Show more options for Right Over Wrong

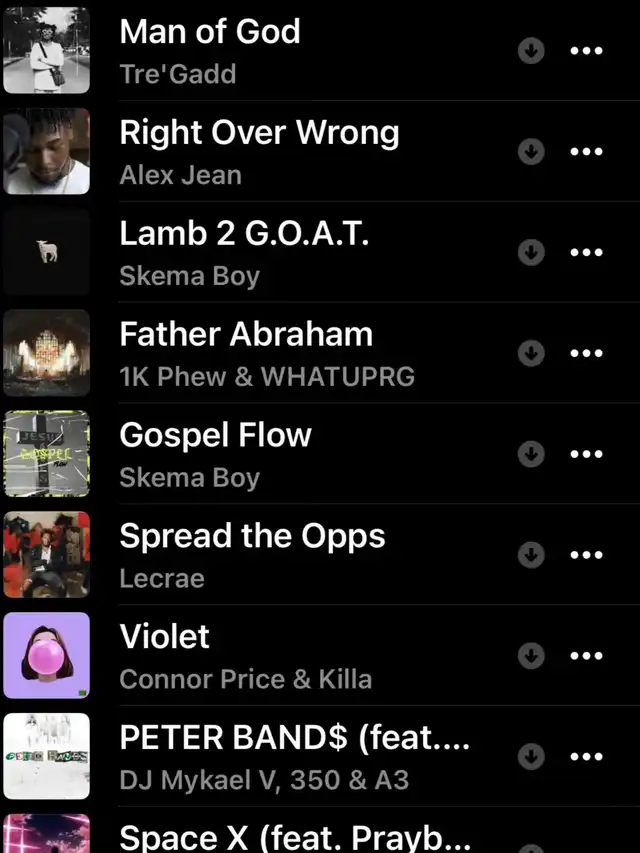pos(586,151)
